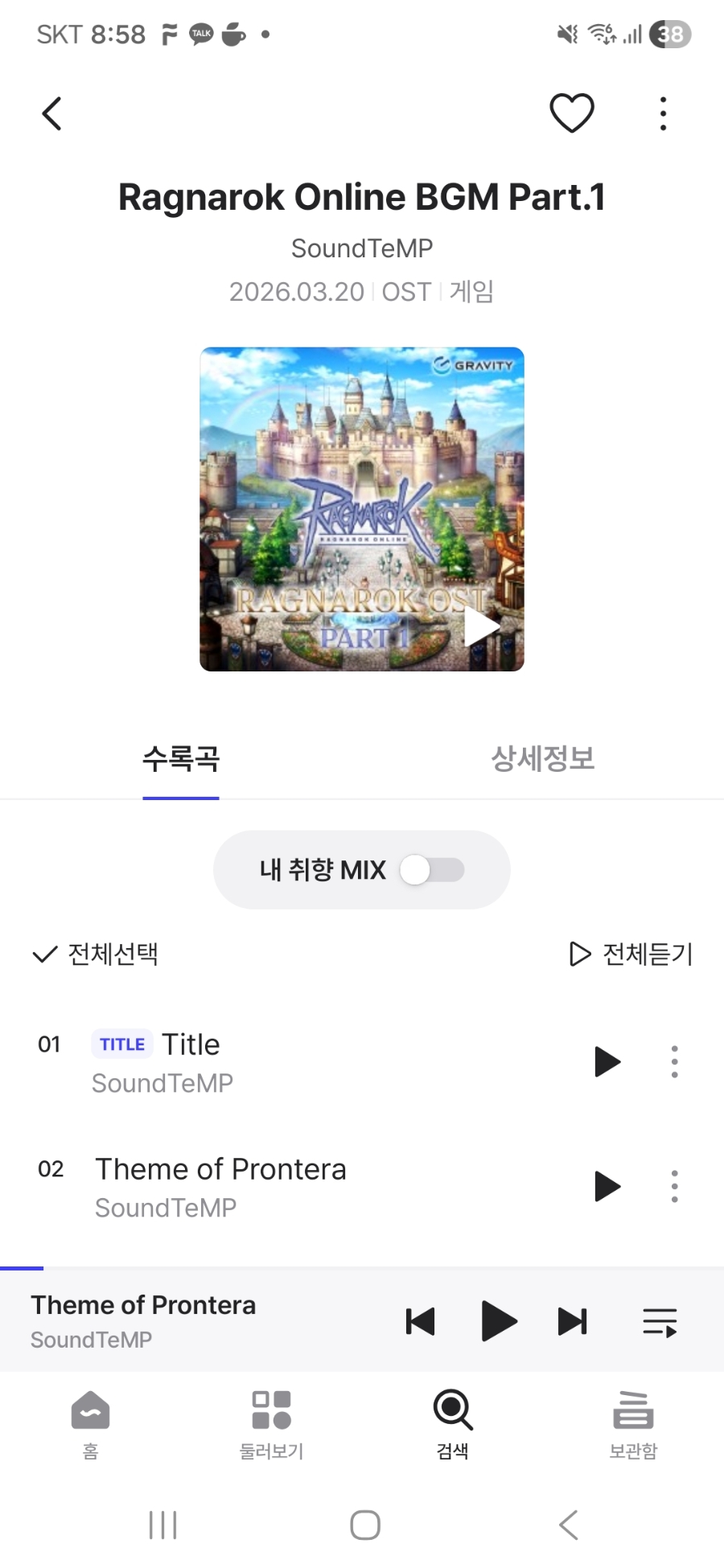724x1568 pixels.
Task: Play the Theme of Prontera track in the list
Action: [x=607, y=1186]
